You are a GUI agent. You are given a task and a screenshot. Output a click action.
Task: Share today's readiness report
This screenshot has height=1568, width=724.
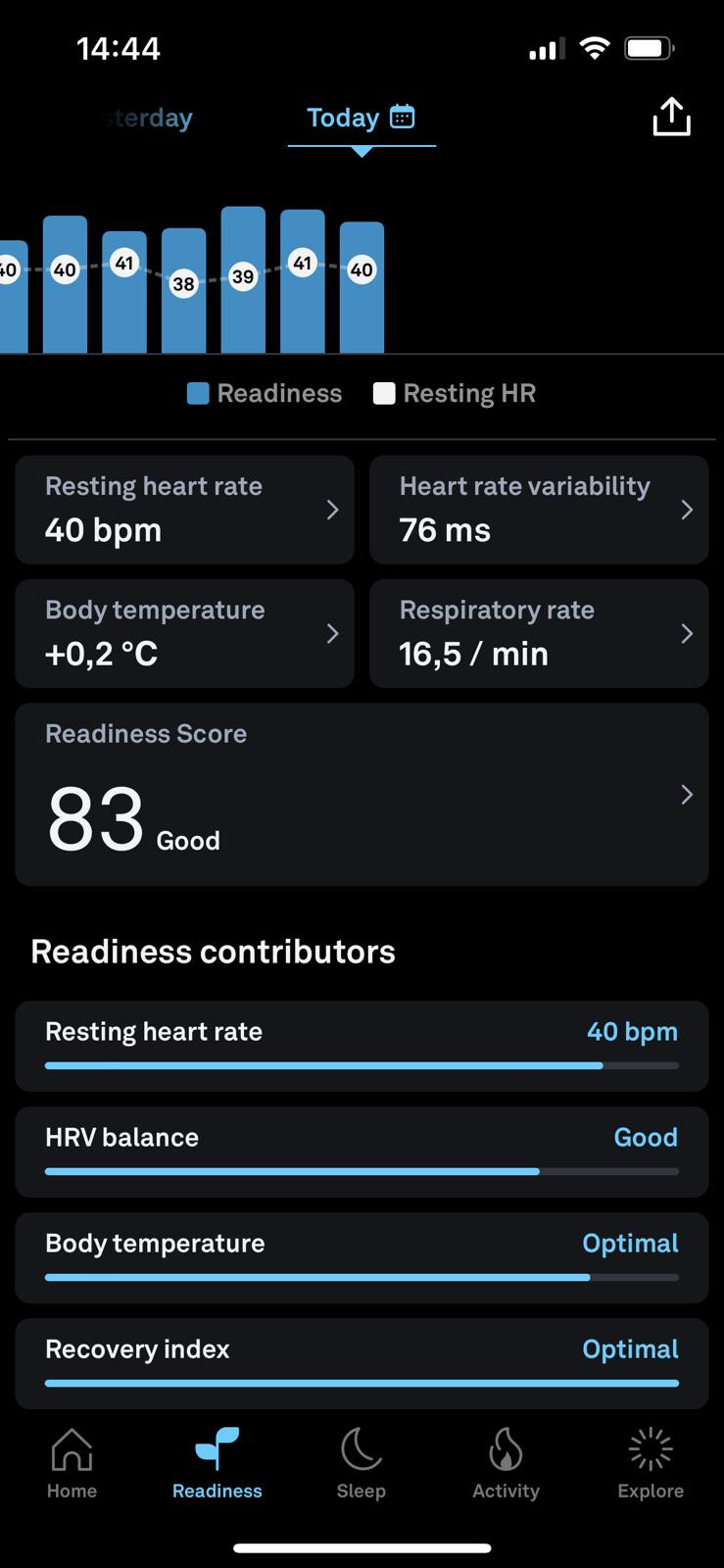pyautogui.click(x=671, y=117)
